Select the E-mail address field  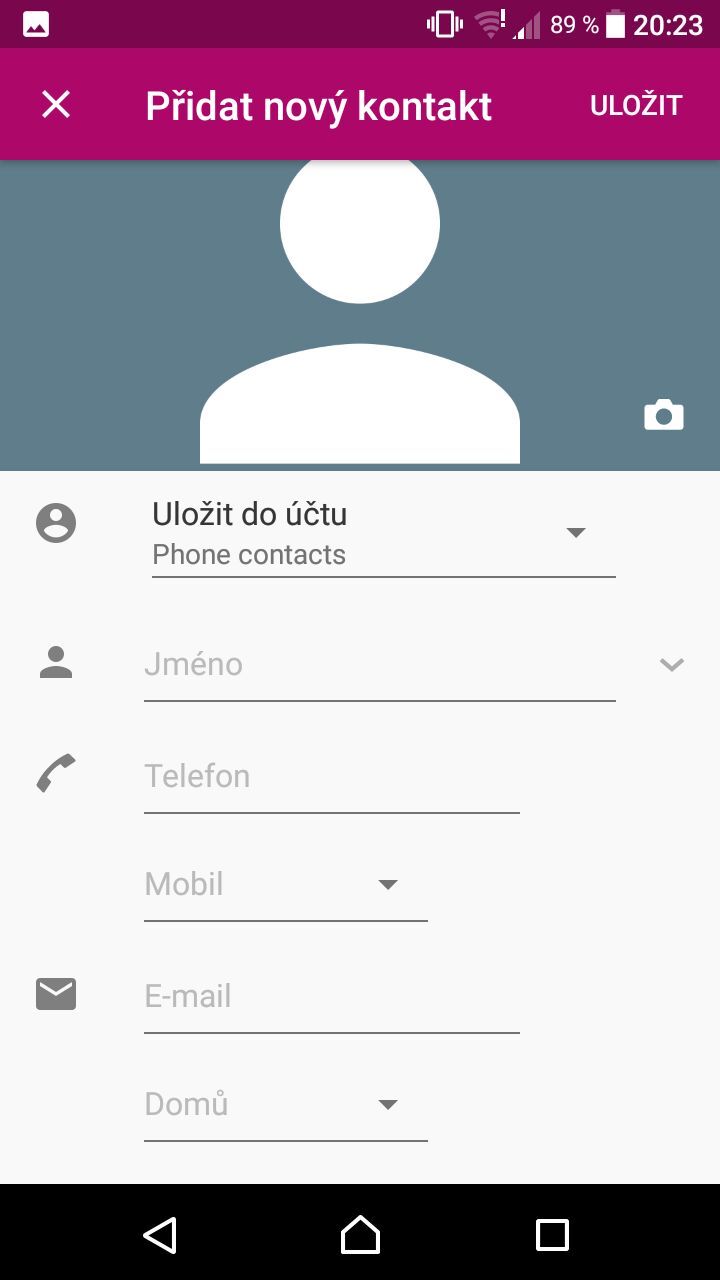[x=330, y=995]
